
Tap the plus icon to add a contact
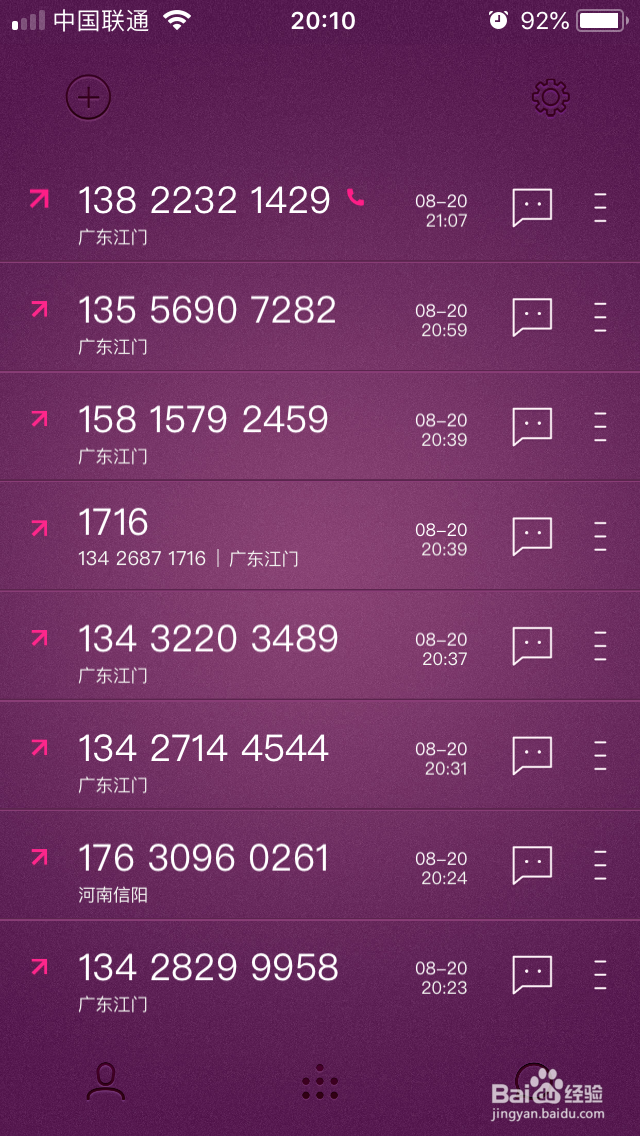tap(88, 97)
